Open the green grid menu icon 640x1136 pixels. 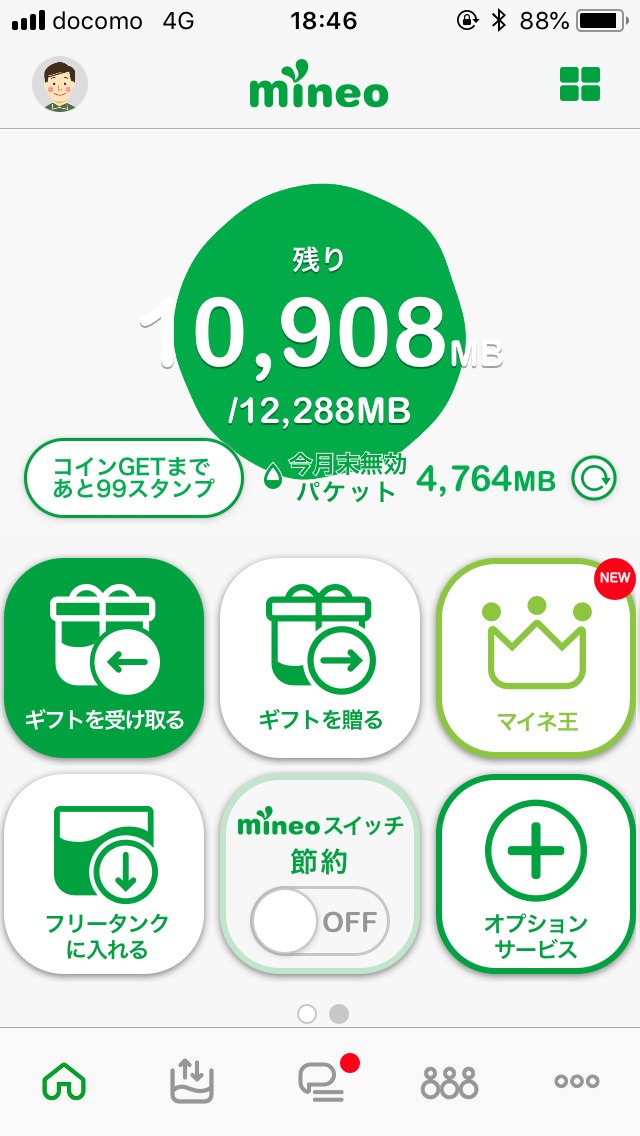(x=580, y=84)
